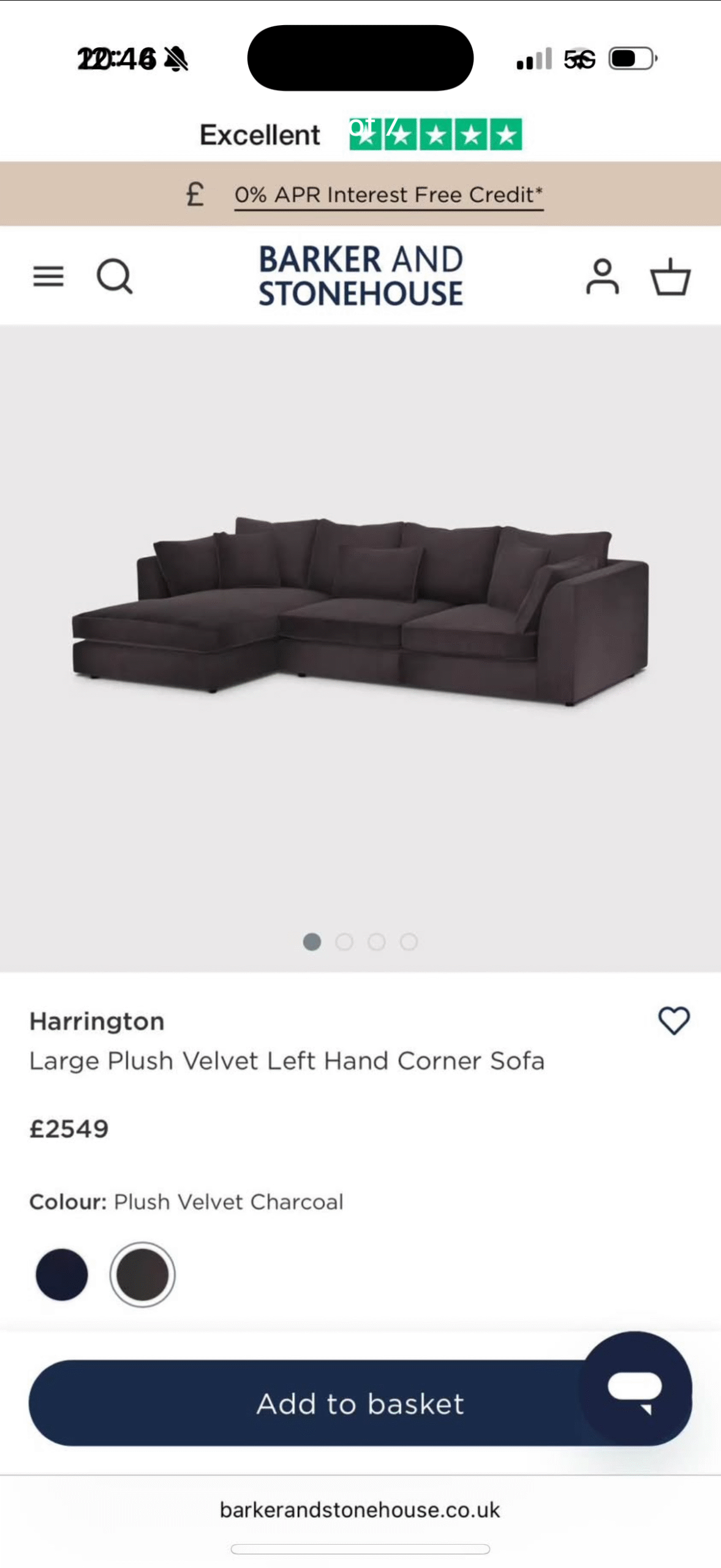Go to Barker and Stonehouse homepage
This screenshot has width=721, height=1568.
[x=360, y=276]
